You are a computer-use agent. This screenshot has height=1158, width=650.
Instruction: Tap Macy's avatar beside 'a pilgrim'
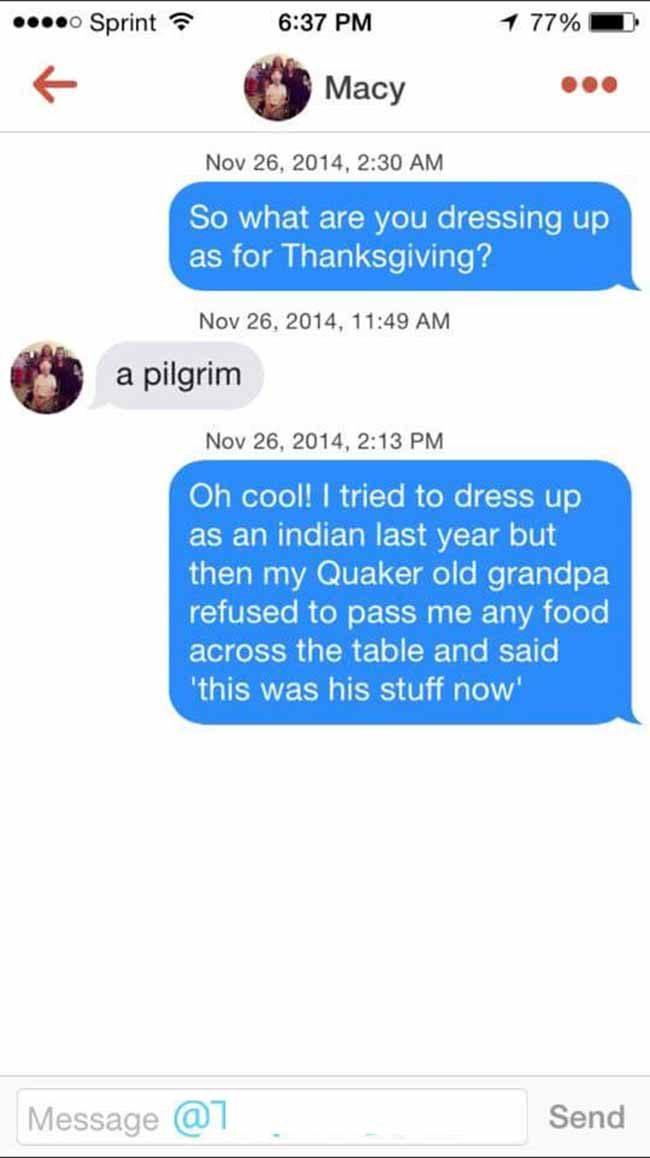(x=47, y=377)
